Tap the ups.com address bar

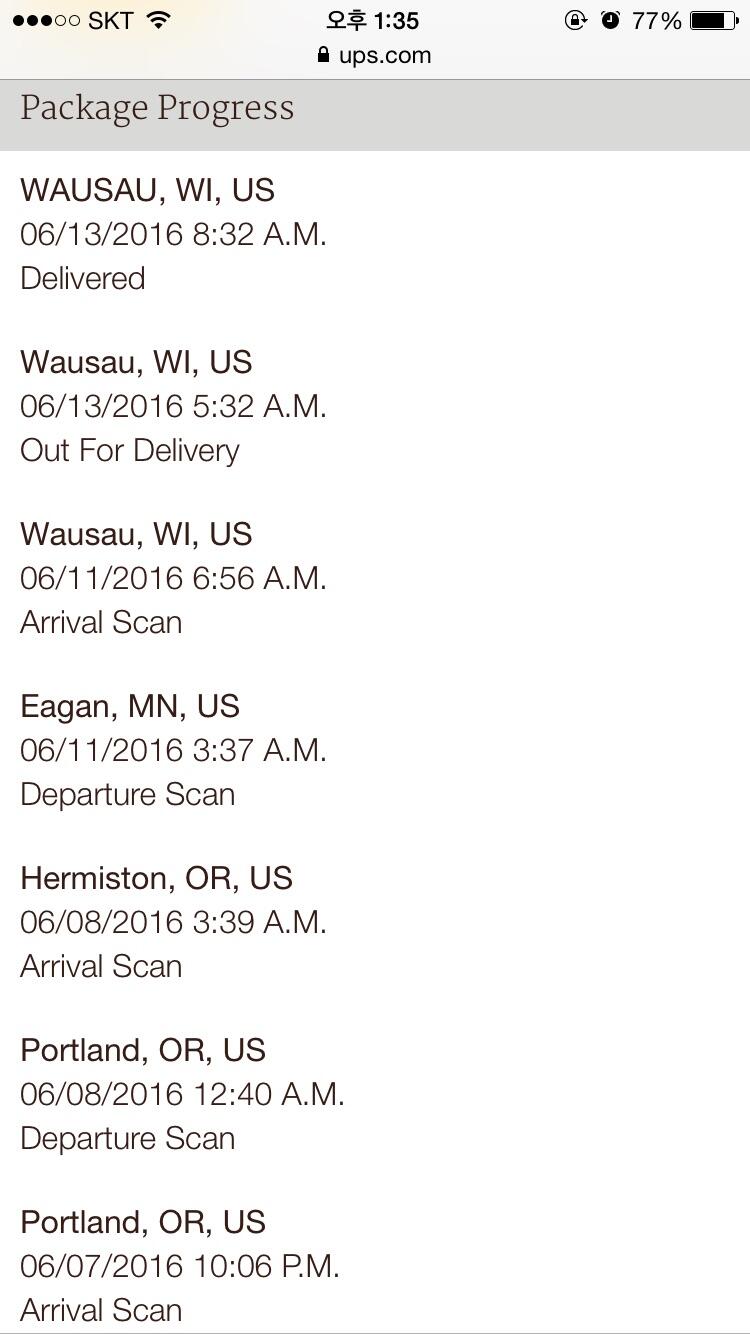[374, 55]
